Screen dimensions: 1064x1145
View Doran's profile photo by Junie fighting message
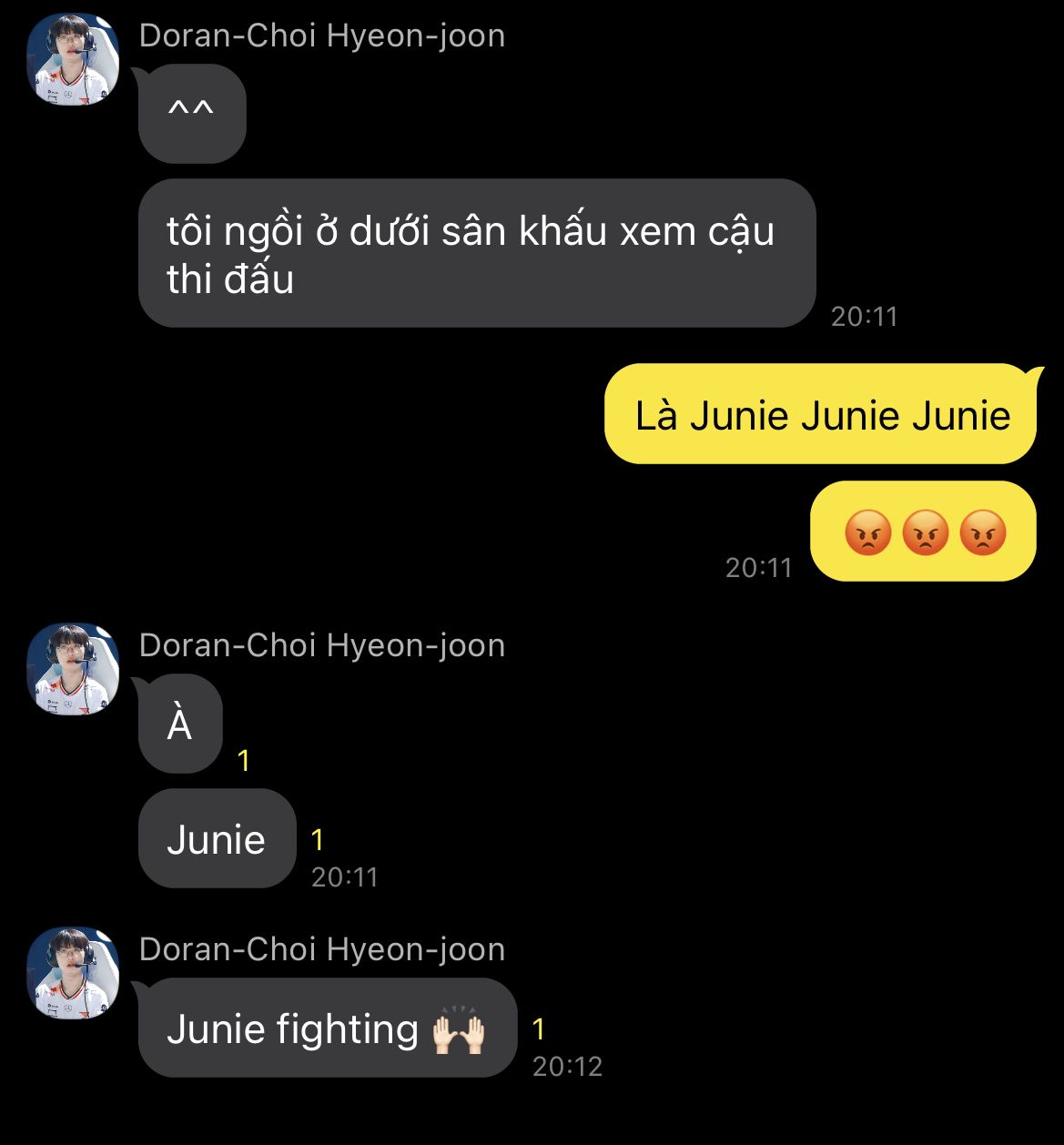pos(73,974)
